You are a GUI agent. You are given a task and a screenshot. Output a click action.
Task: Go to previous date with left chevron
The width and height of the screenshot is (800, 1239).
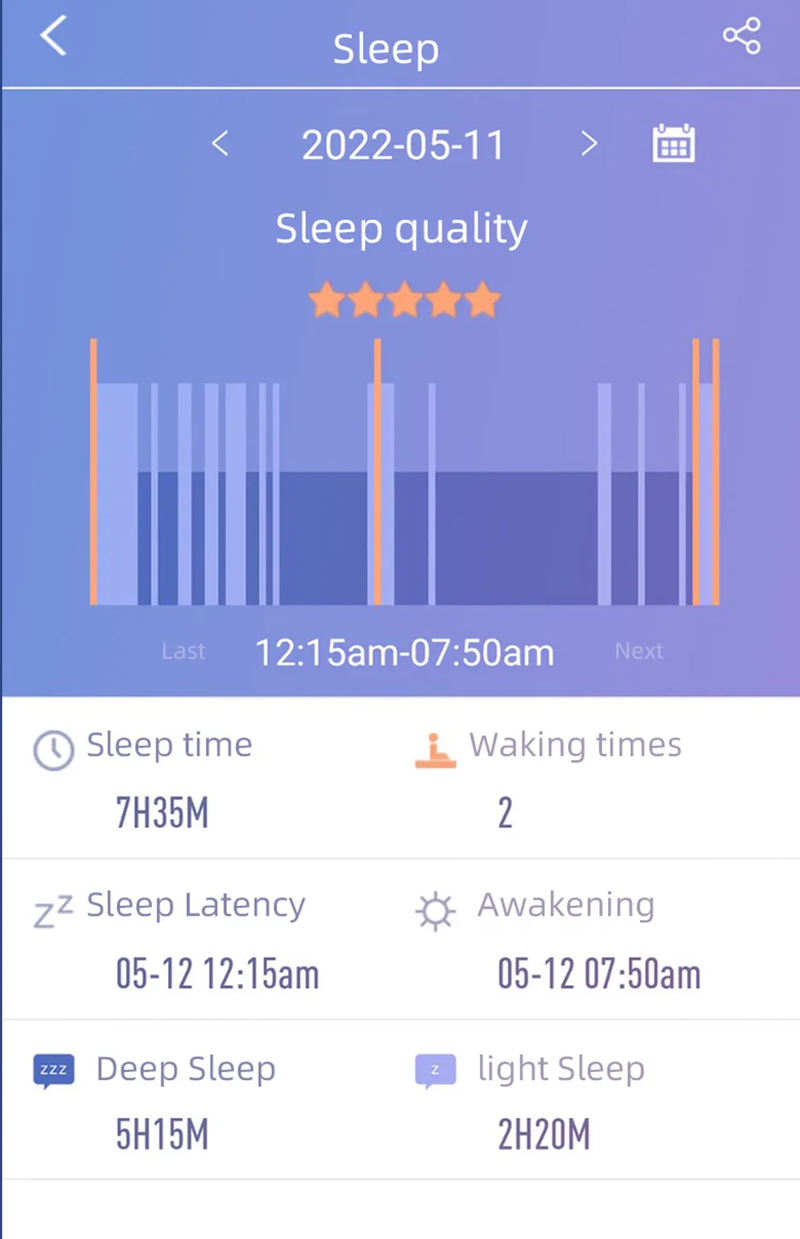click(x=220, y=144)
